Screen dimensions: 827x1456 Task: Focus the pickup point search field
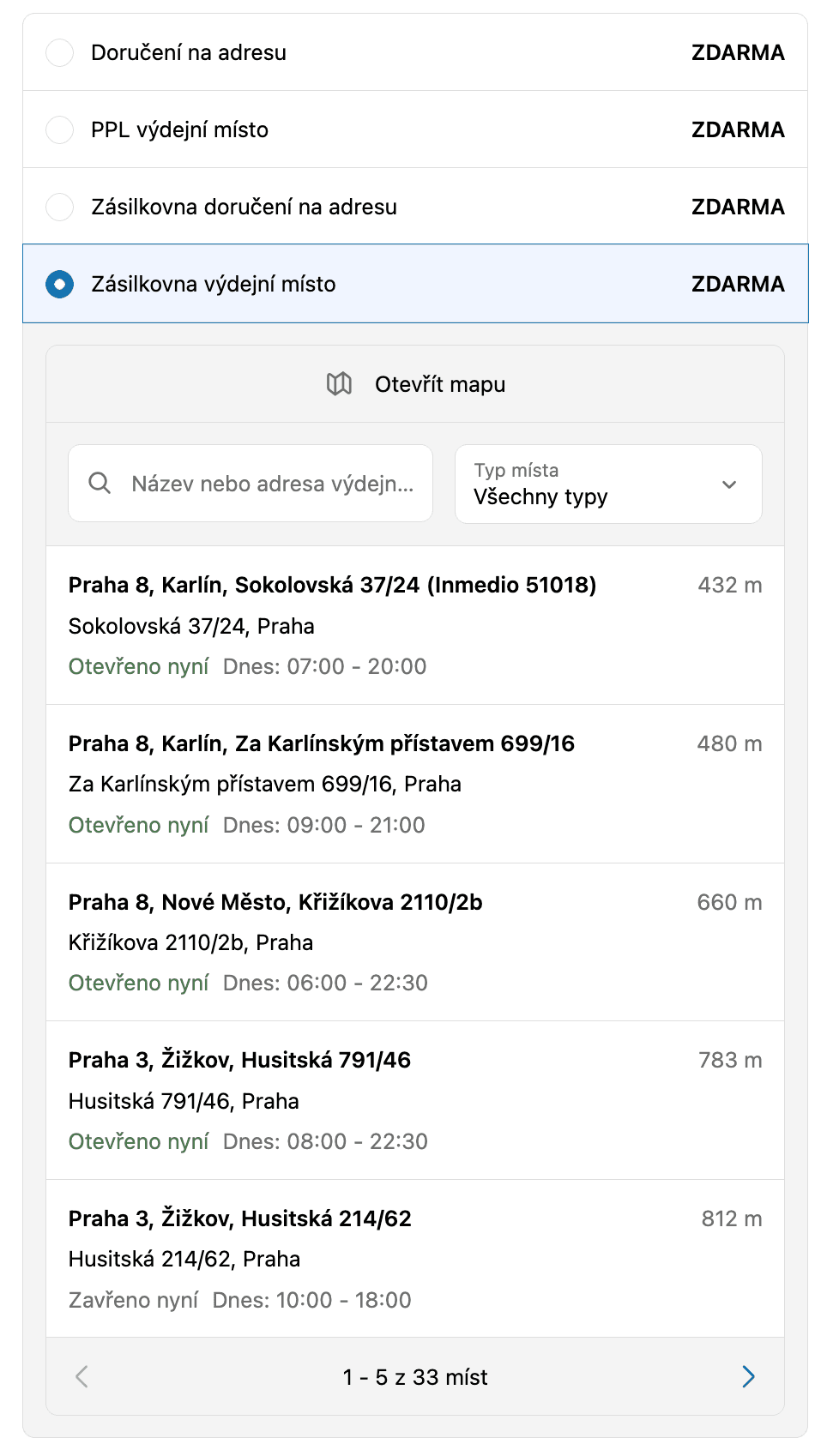(x=270, y=484)
